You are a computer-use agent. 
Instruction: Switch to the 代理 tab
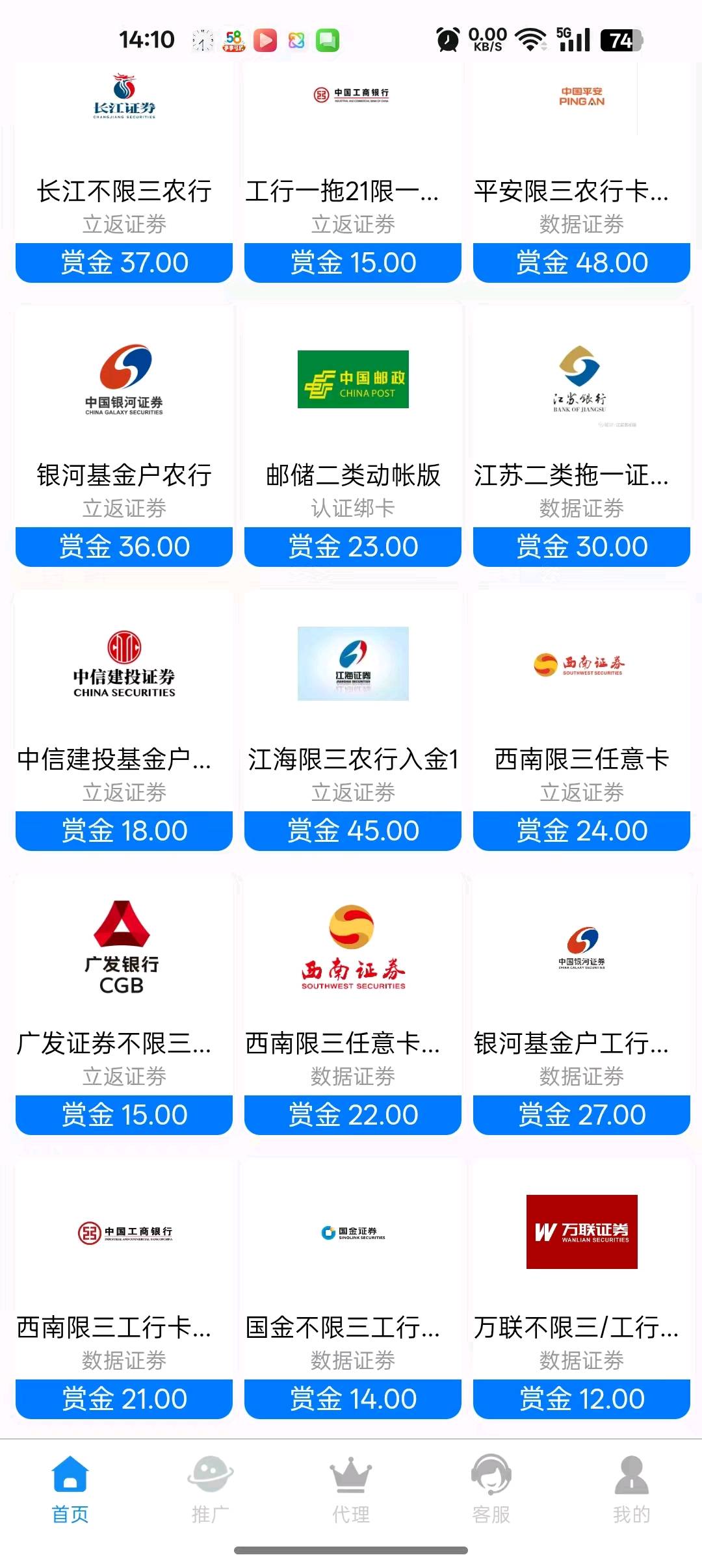[x=351, y=1495]
